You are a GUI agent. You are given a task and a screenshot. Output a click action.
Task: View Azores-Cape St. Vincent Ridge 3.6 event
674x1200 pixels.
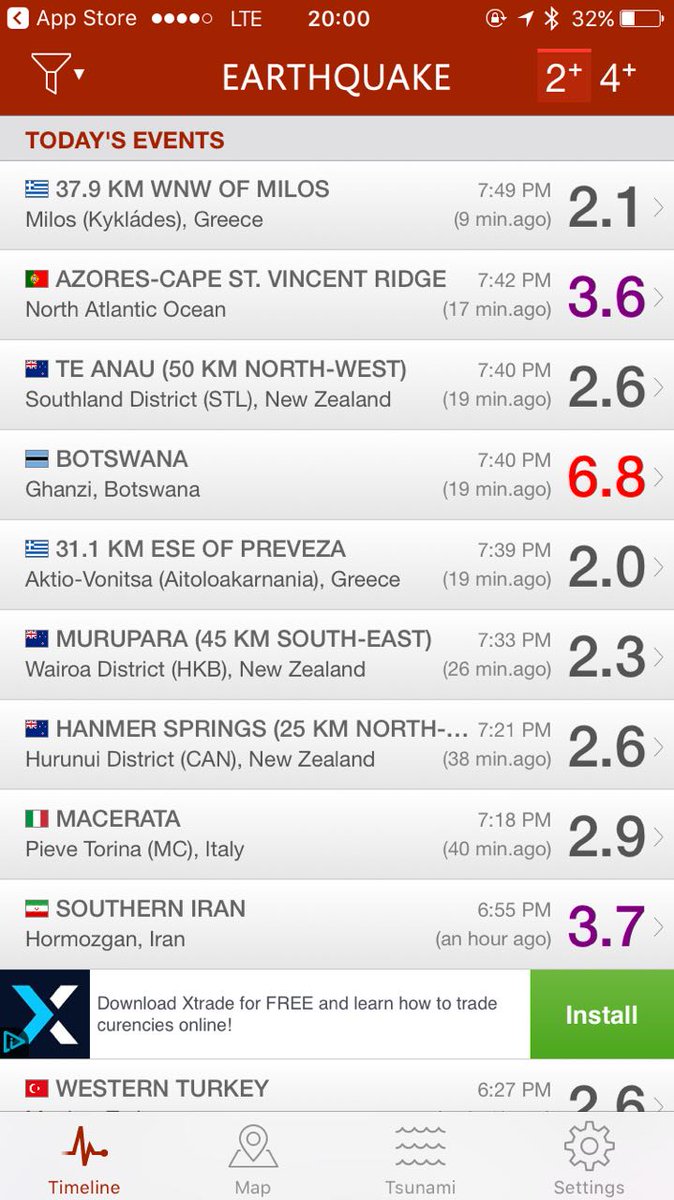(337, 295)
